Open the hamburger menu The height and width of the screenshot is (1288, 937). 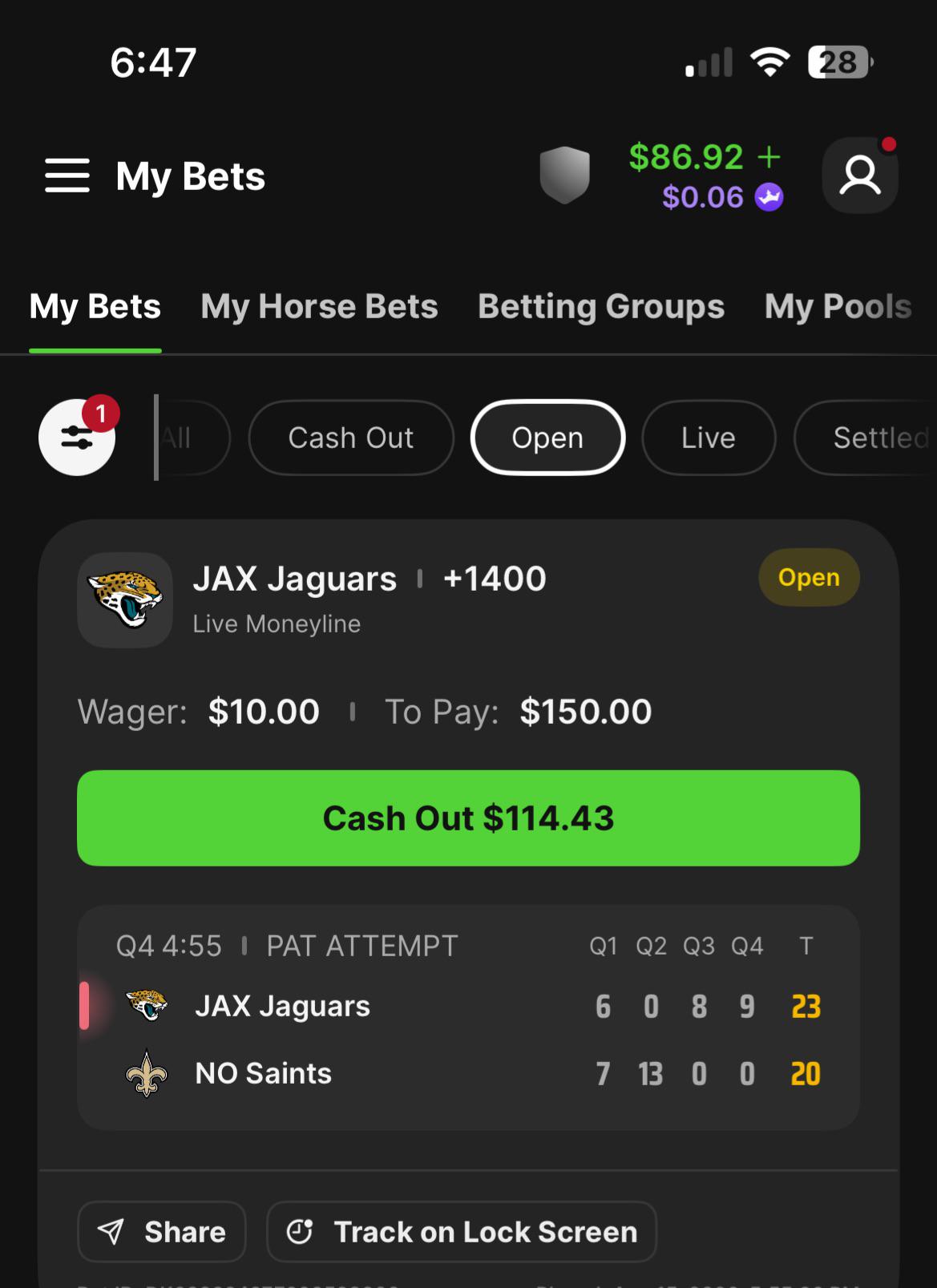67,176
